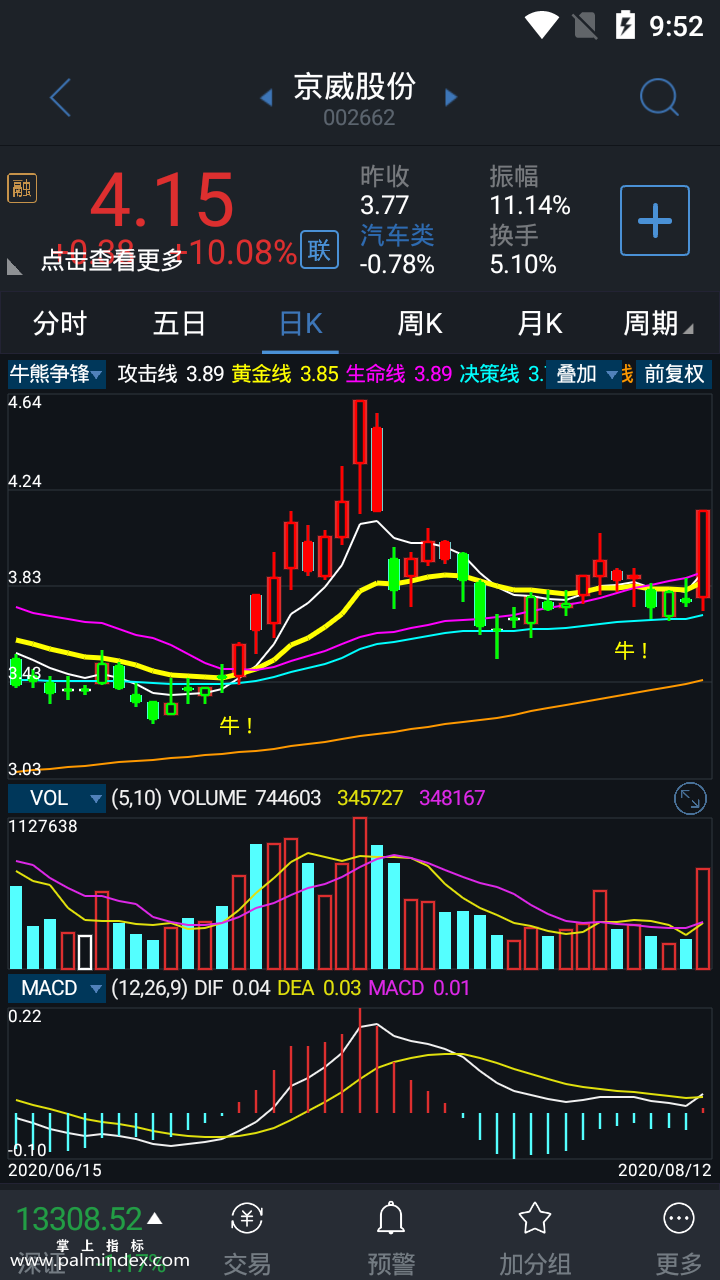This screenshot has width=720, height=1280.
Task: Go back using the top-left arrow
Action: pyautogui.click(x=61, y=98)
